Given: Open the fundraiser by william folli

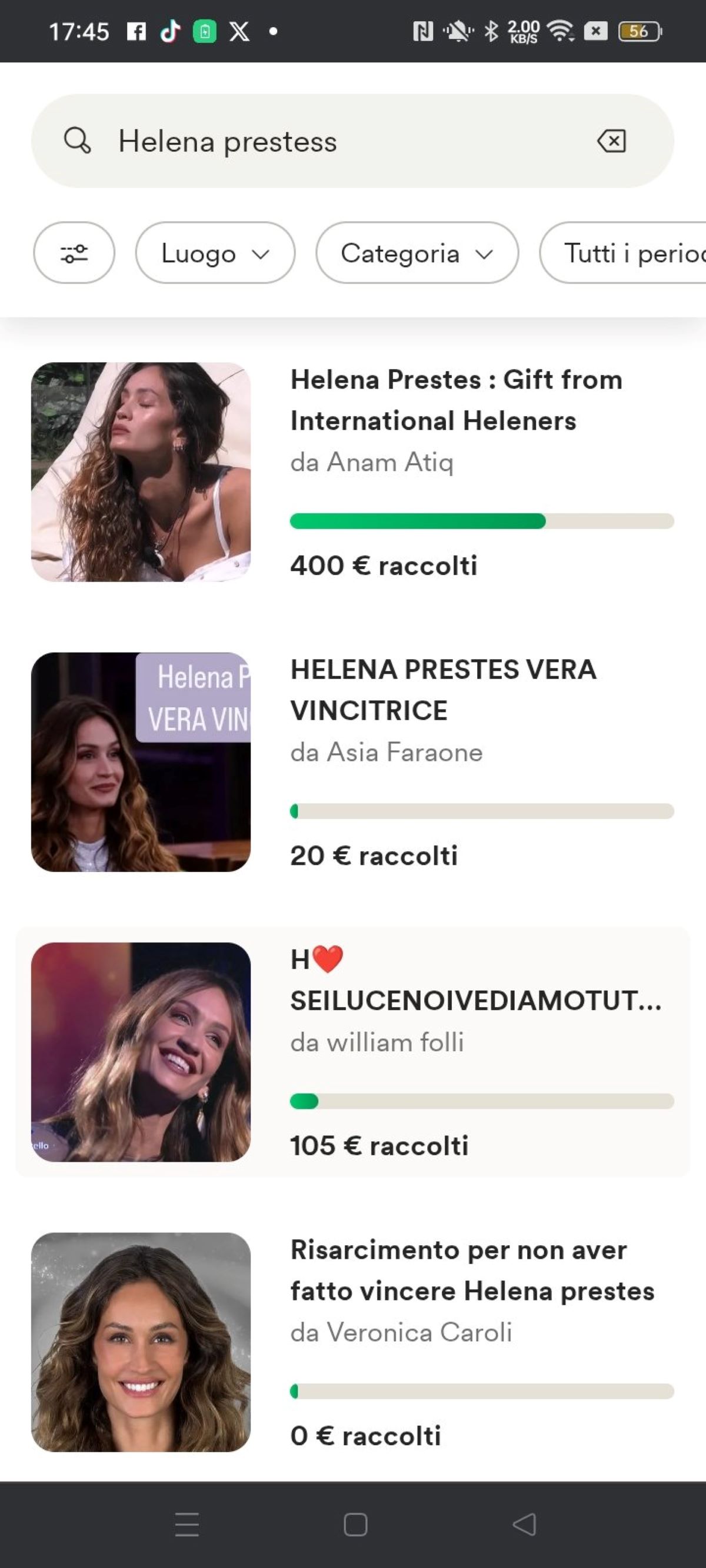Looking at the screenshot, I should [x=352, y=1052].
